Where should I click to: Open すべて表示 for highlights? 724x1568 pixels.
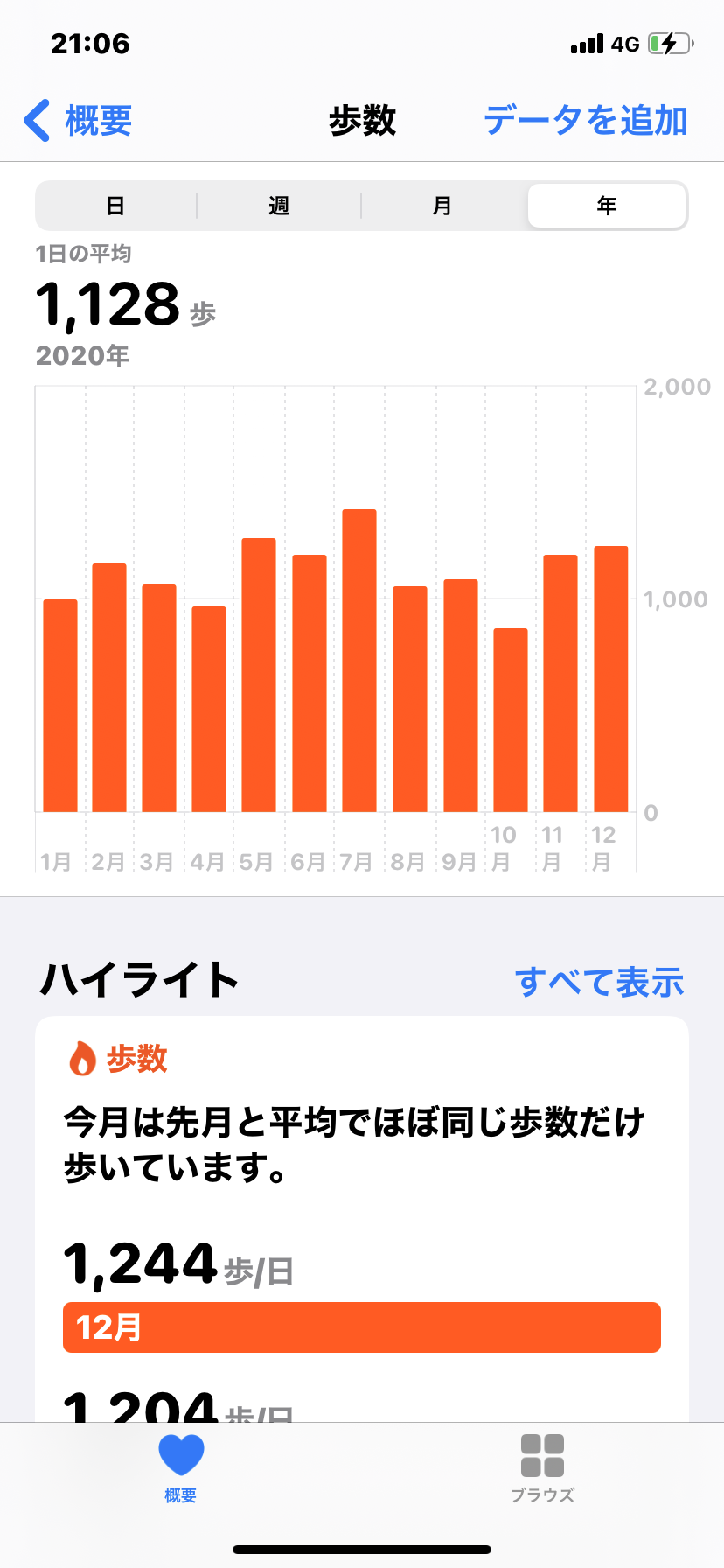(599, 982)
